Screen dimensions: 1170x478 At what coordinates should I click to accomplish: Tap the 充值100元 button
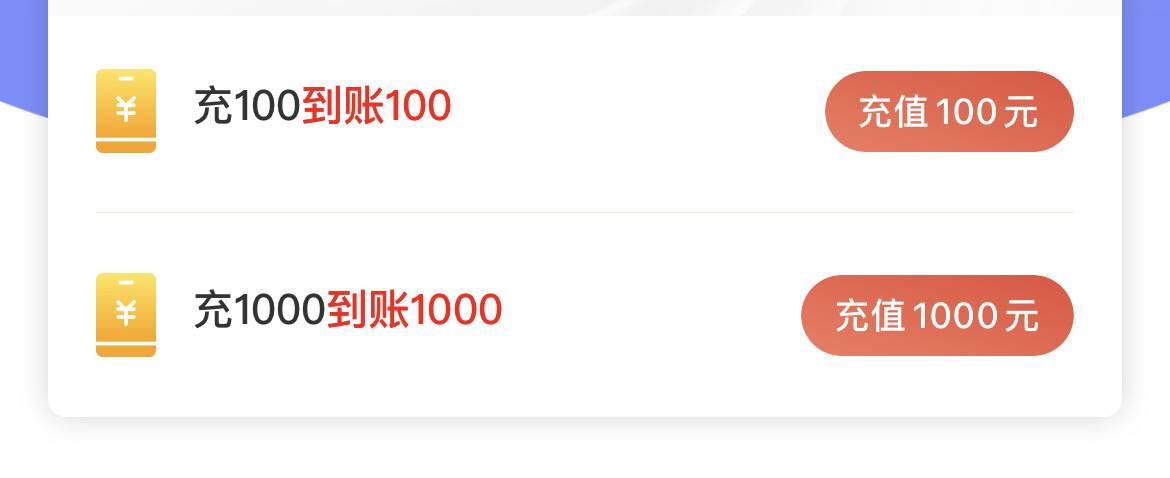point(948,111)
